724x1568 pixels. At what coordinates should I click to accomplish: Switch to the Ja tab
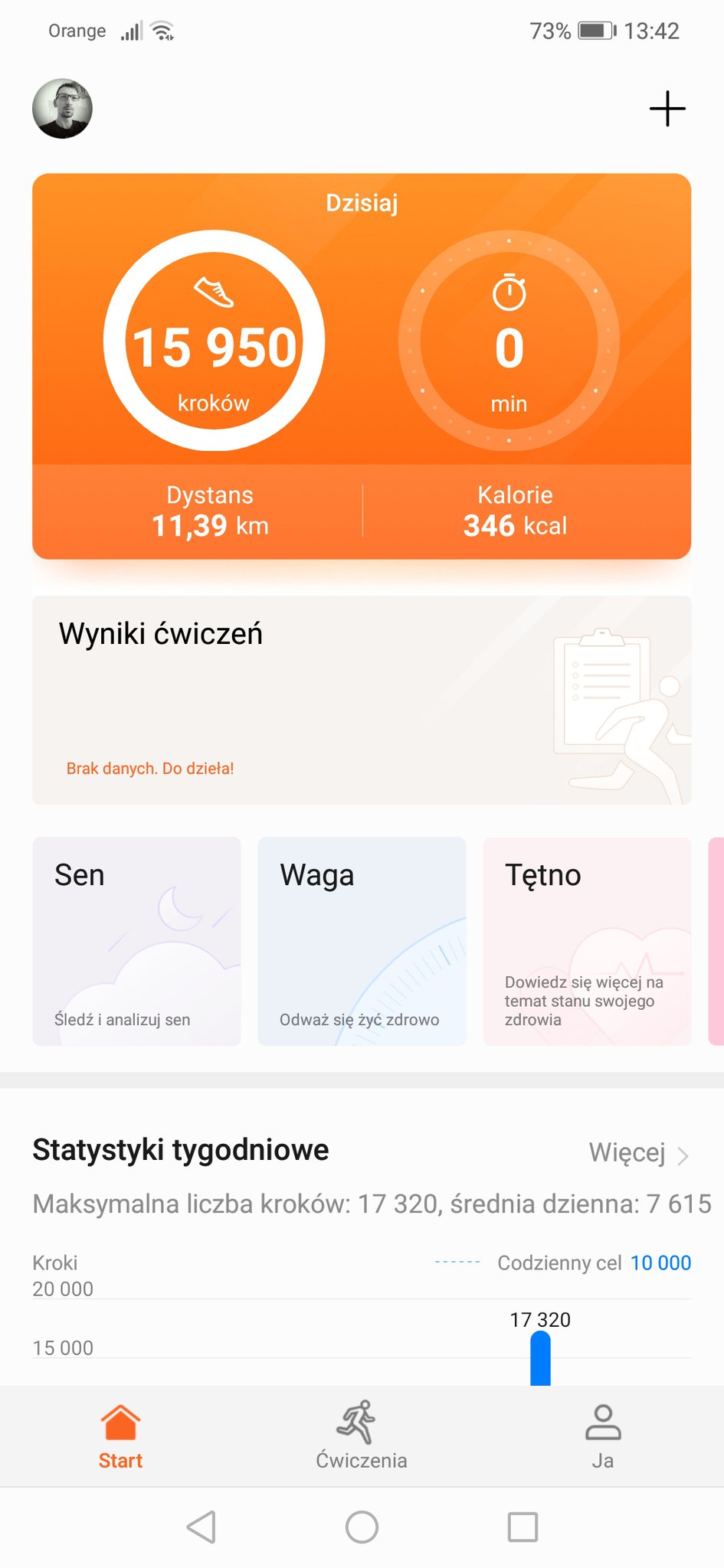pos(602,1436)
